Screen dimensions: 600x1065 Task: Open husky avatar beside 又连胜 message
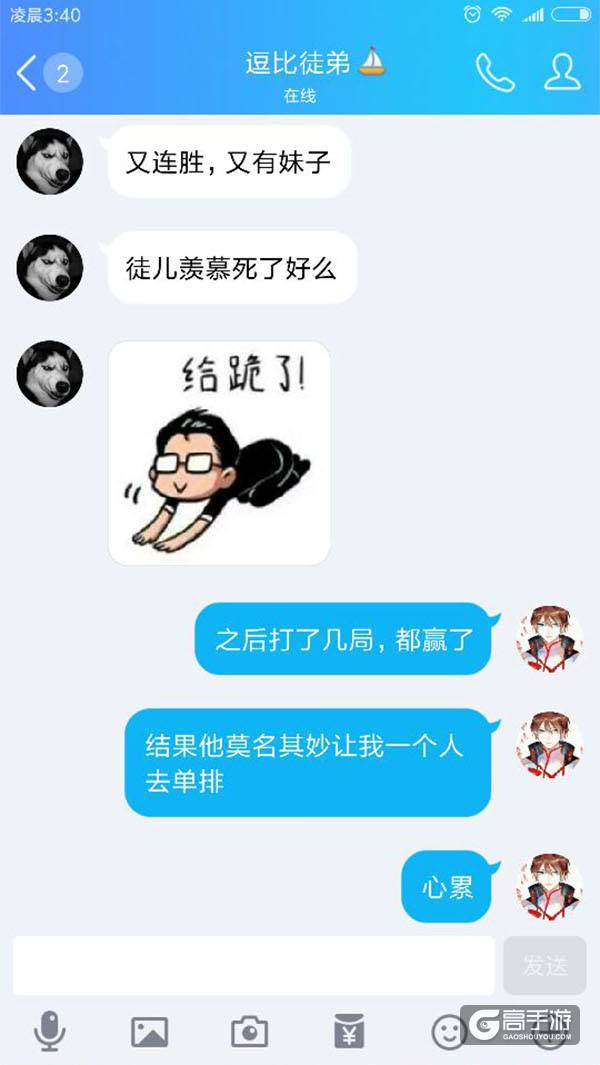[49, 161]
